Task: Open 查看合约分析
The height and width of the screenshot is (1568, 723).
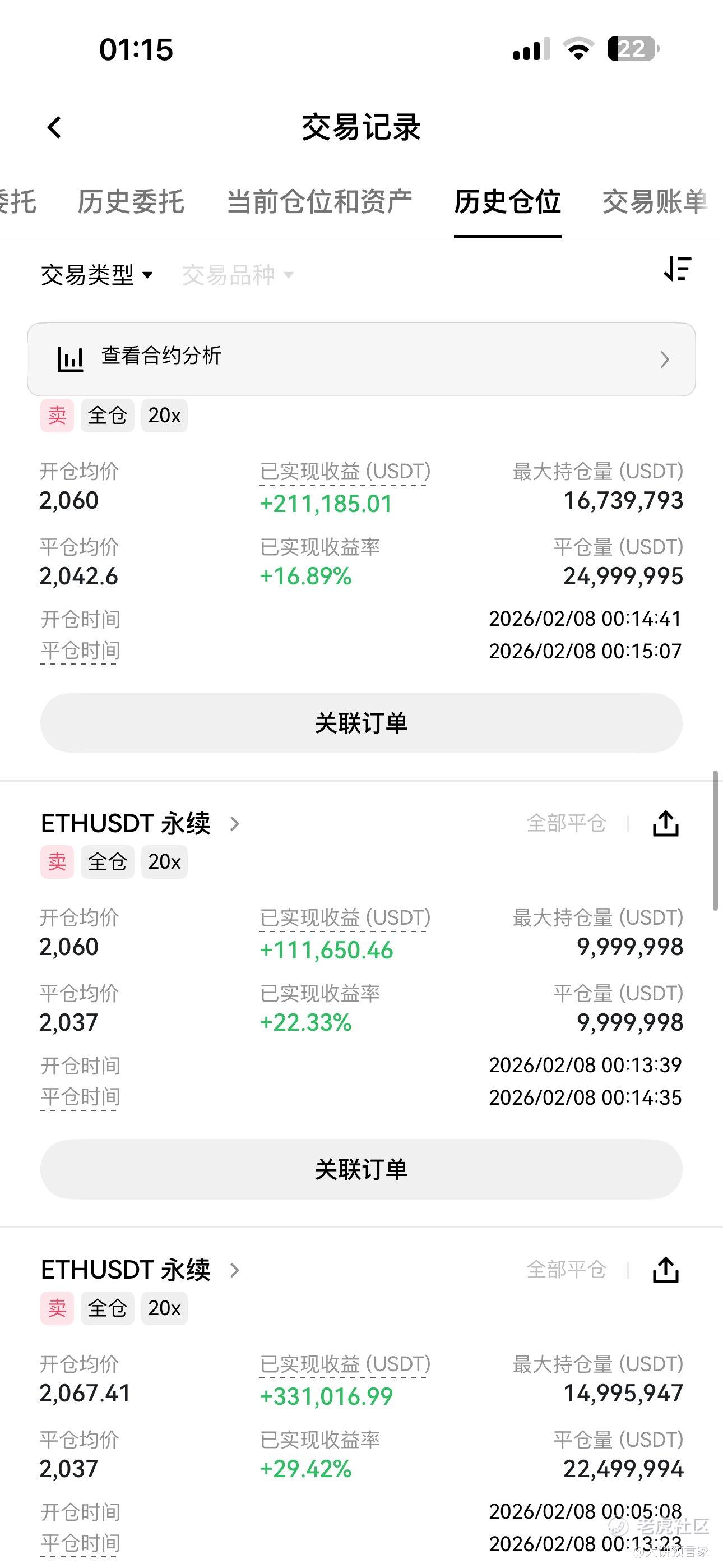Action: click(361, 359)
